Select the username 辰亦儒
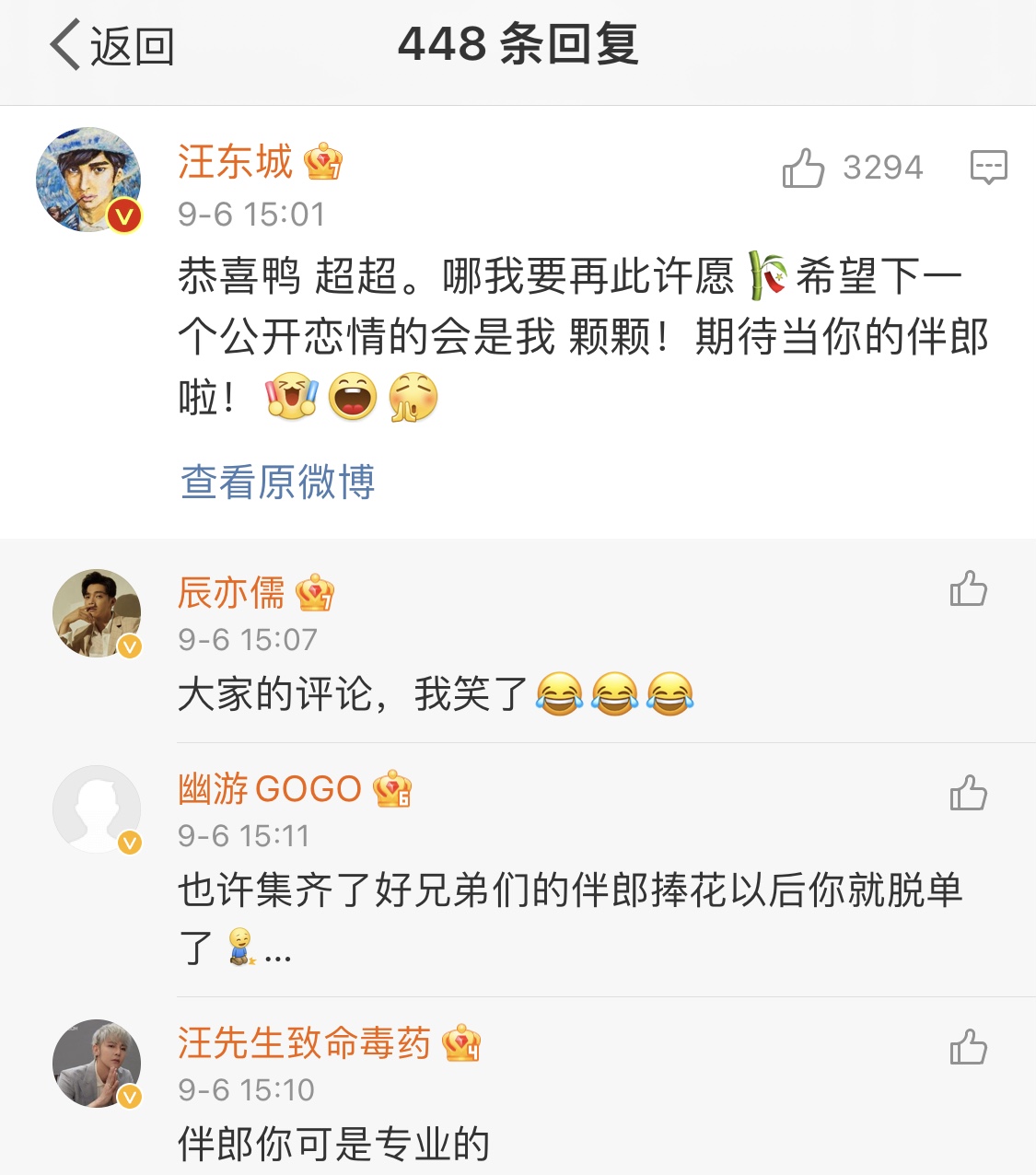The image size is (1036, 1175). [x=231, y=593]
